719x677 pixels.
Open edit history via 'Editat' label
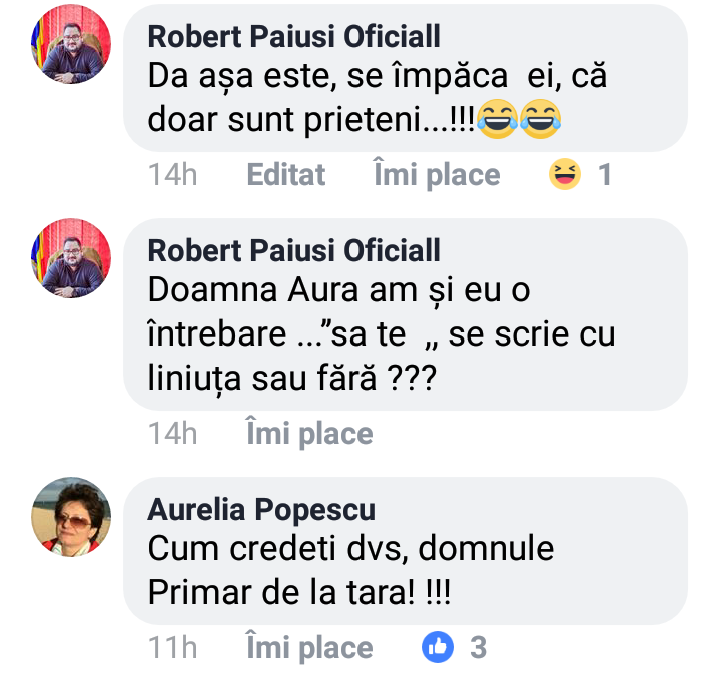click(285, 175)
